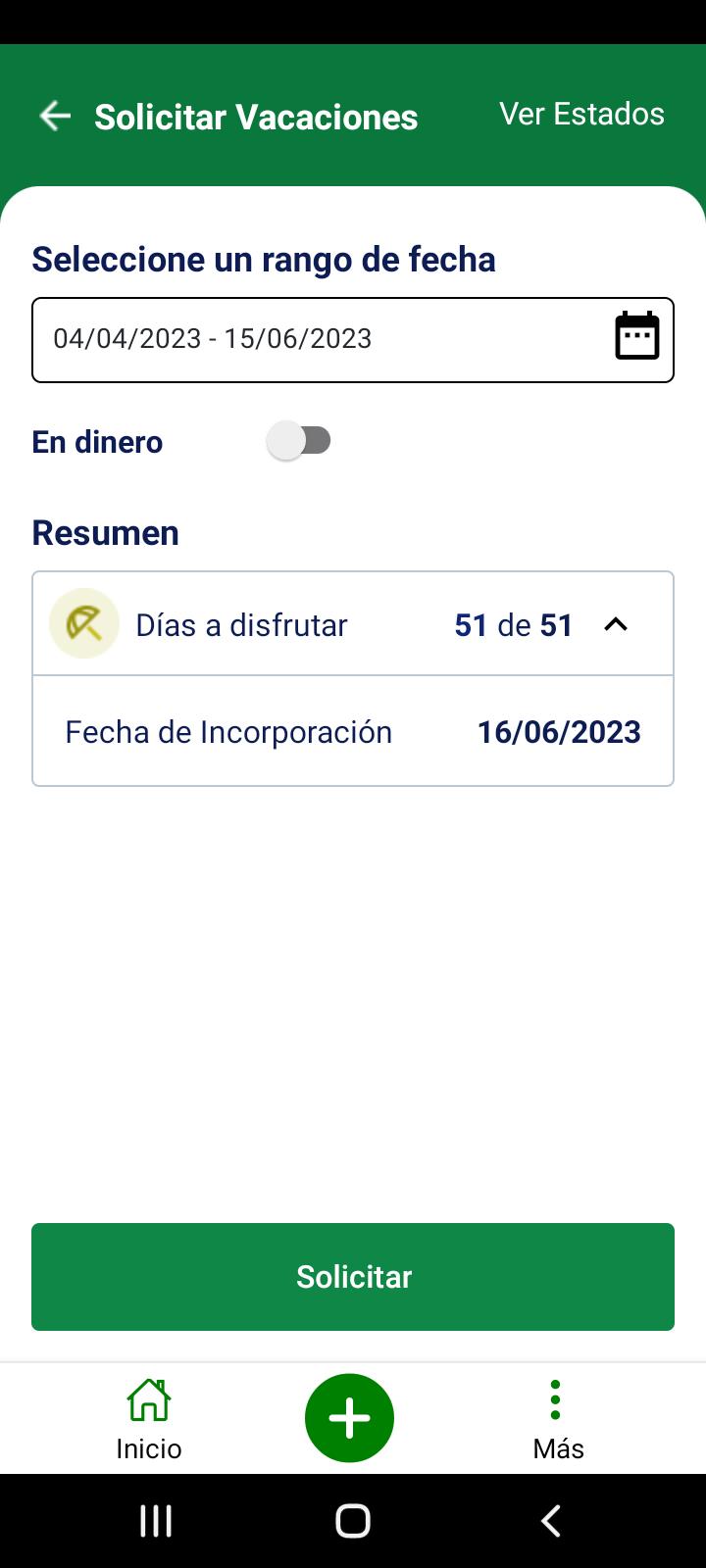Image resolution: width=706 pixels, height=1568 pixels.
Task: Open the system recent apps
Action: point(156,1521)
